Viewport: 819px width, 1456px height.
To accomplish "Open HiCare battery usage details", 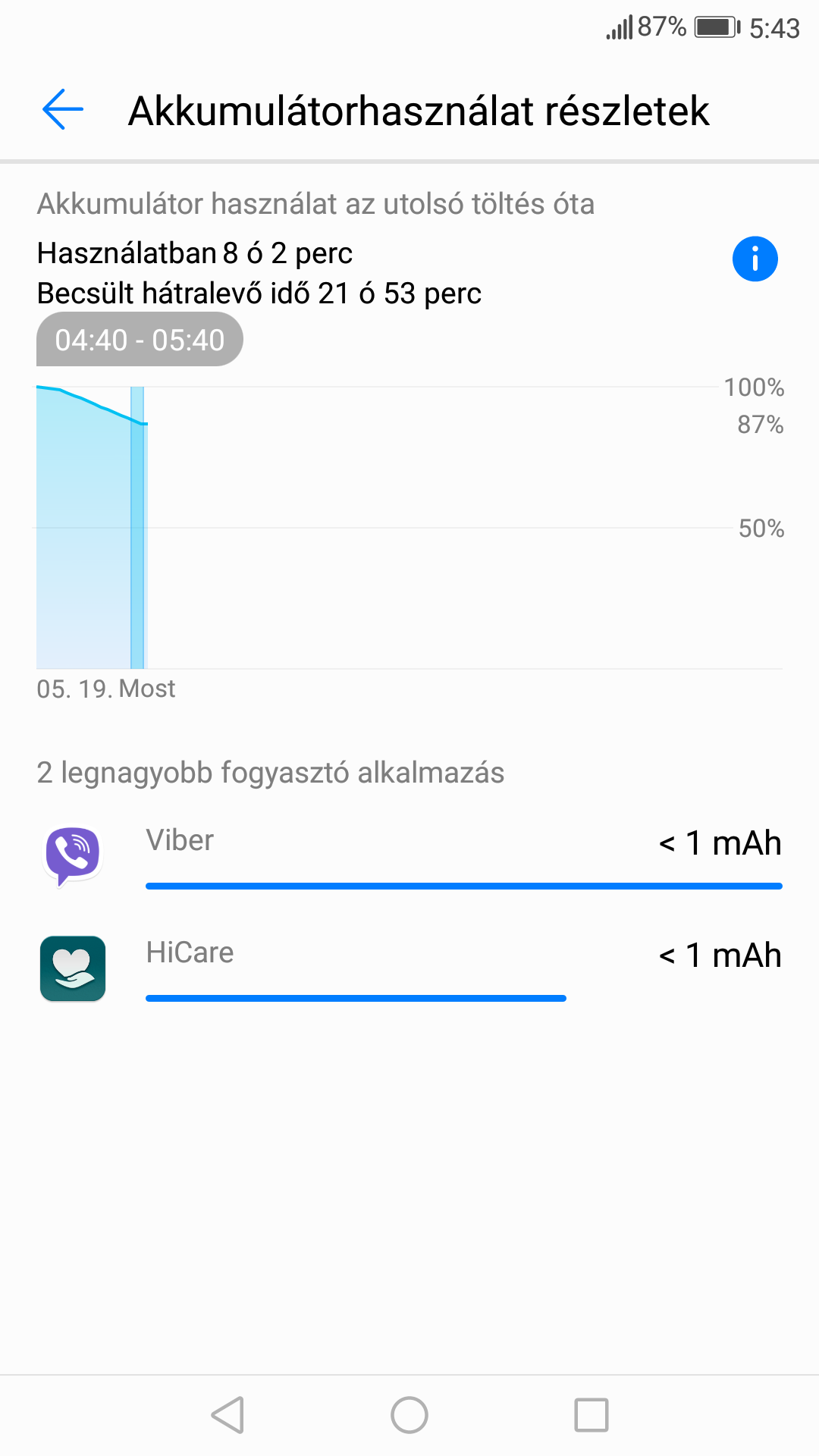I will tap(409, 969).
